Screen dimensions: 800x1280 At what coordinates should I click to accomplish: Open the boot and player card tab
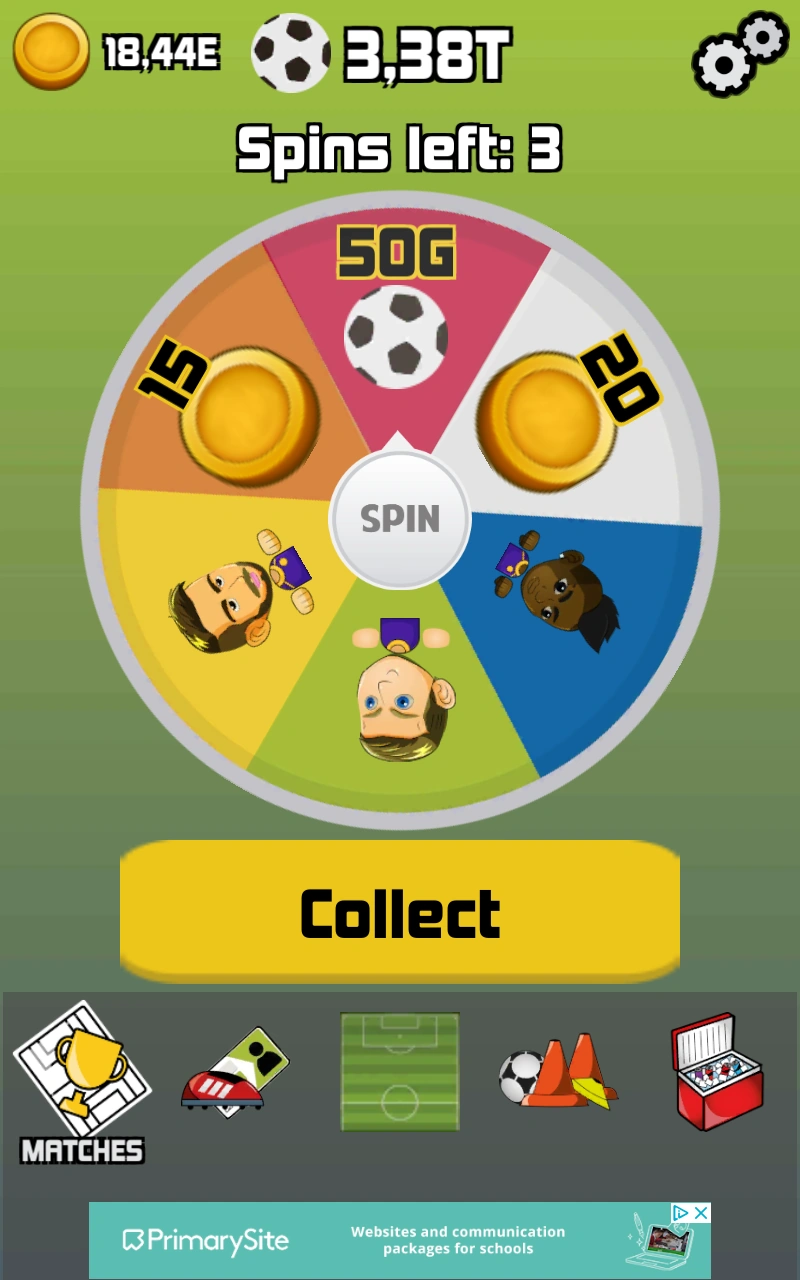pyautogui.click(x=236, y=1074)
